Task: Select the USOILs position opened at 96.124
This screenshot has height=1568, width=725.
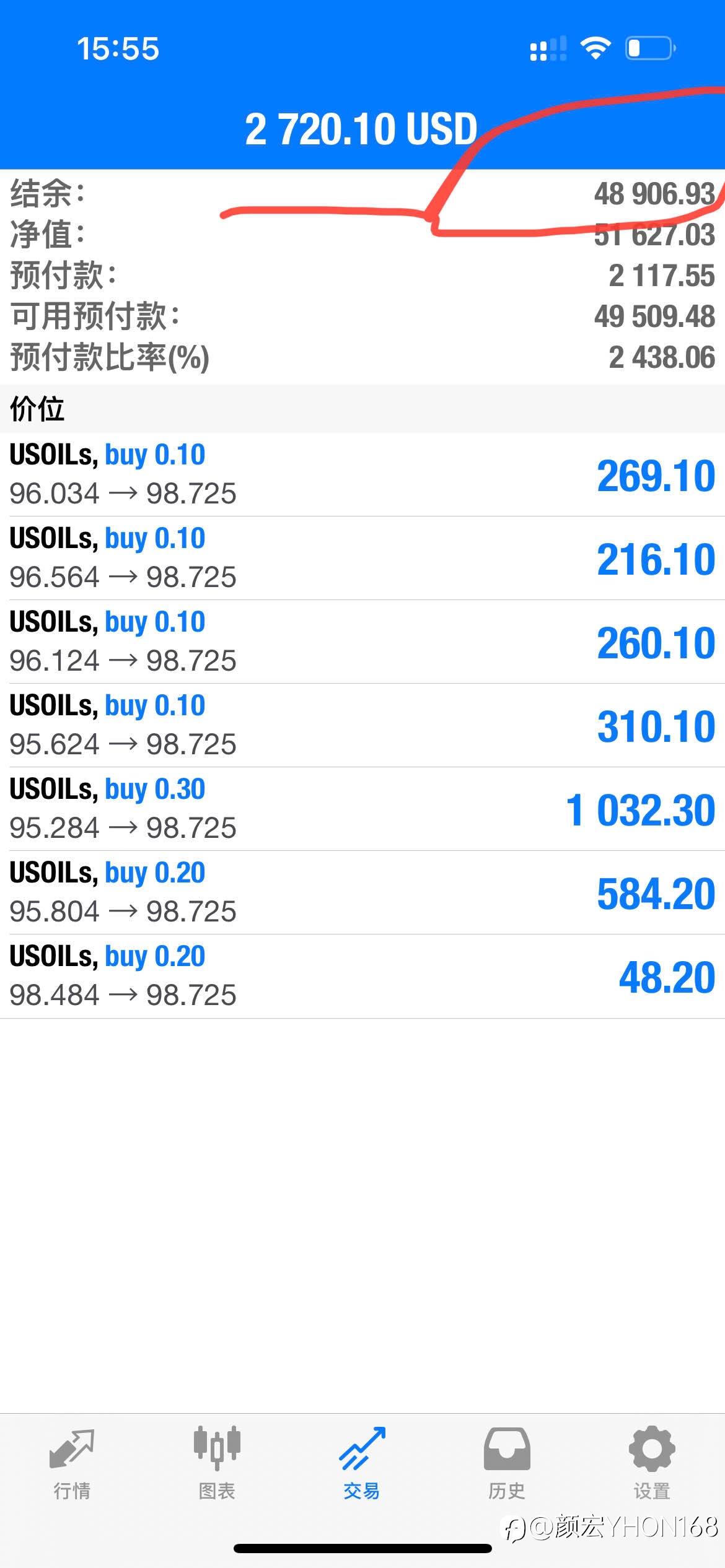Action: (x=362, y=642)
